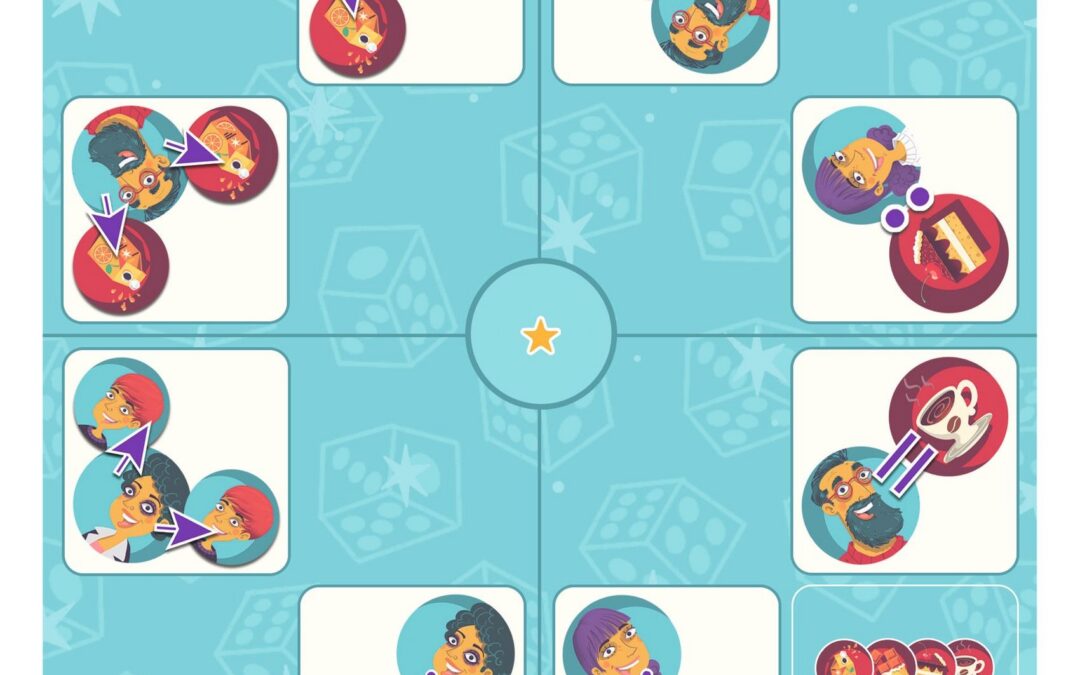Select the bearded man and coffee cup card
1080x675 pixels.
click(904, 461)
